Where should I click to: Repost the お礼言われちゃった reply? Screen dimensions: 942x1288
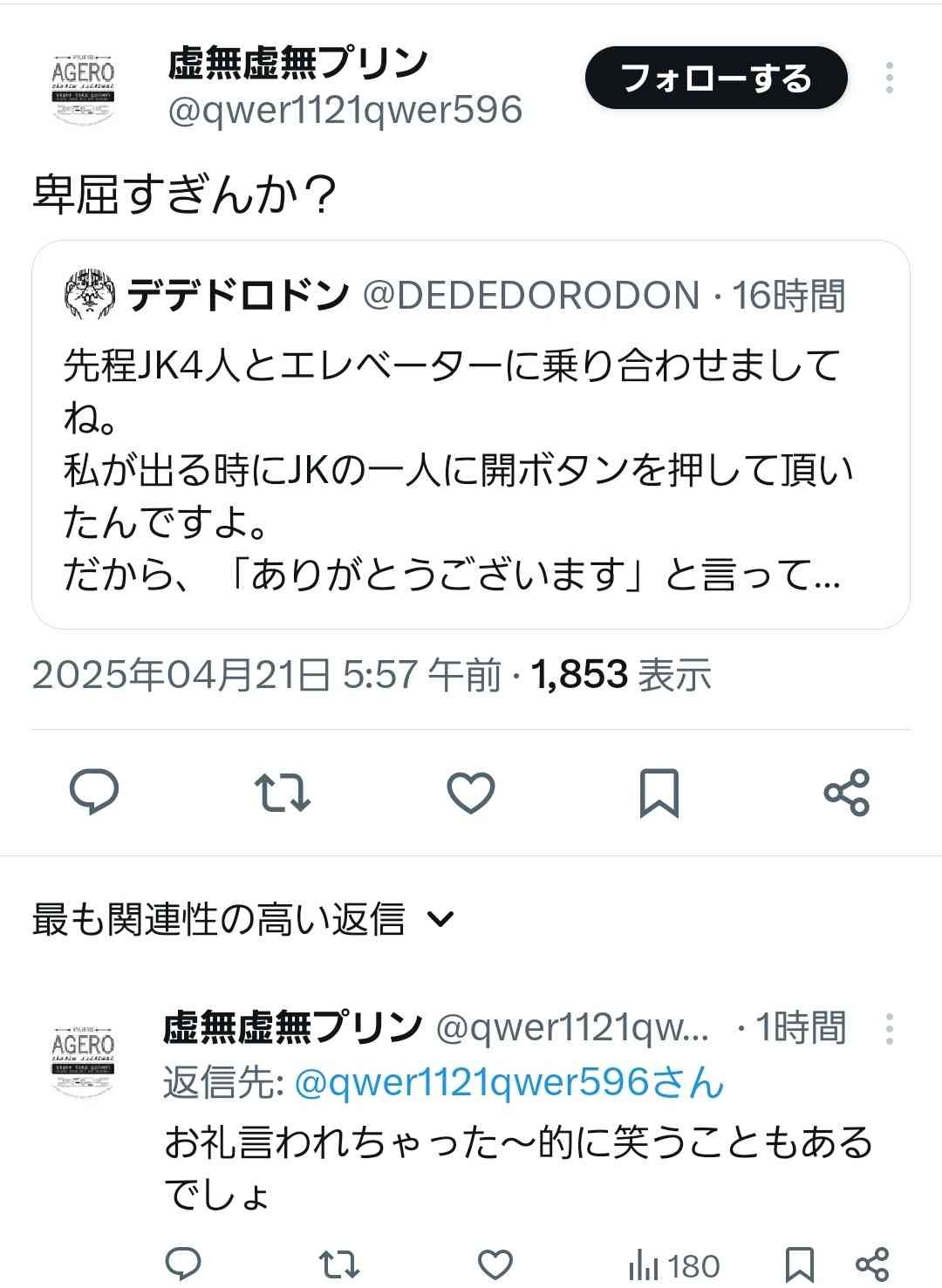338,1264
